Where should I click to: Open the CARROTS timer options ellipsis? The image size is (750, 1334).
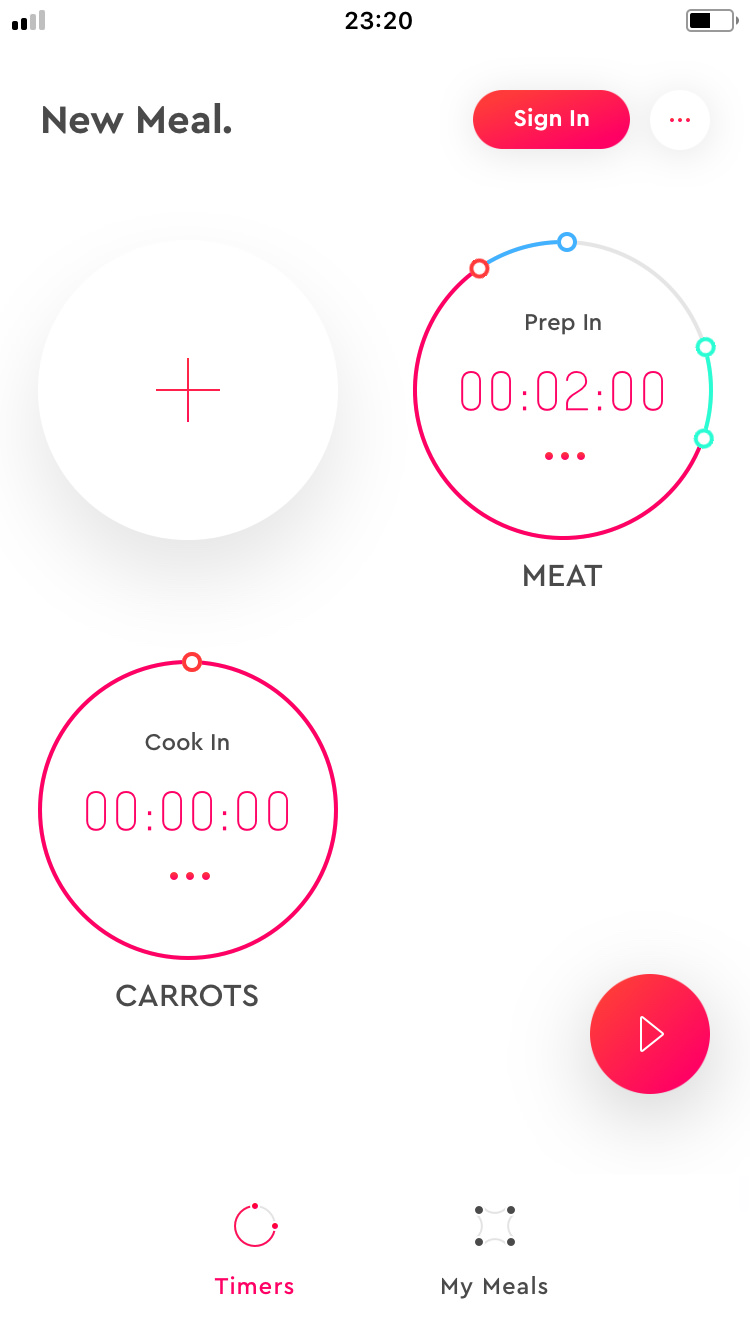click(189, 875)
